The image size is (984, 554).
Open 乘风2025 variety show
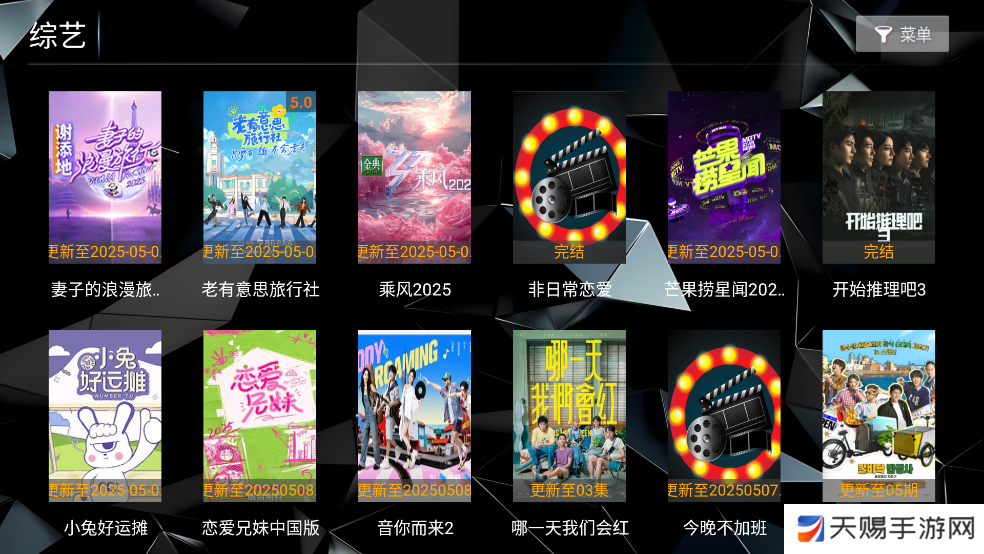(x=415, y=178)
